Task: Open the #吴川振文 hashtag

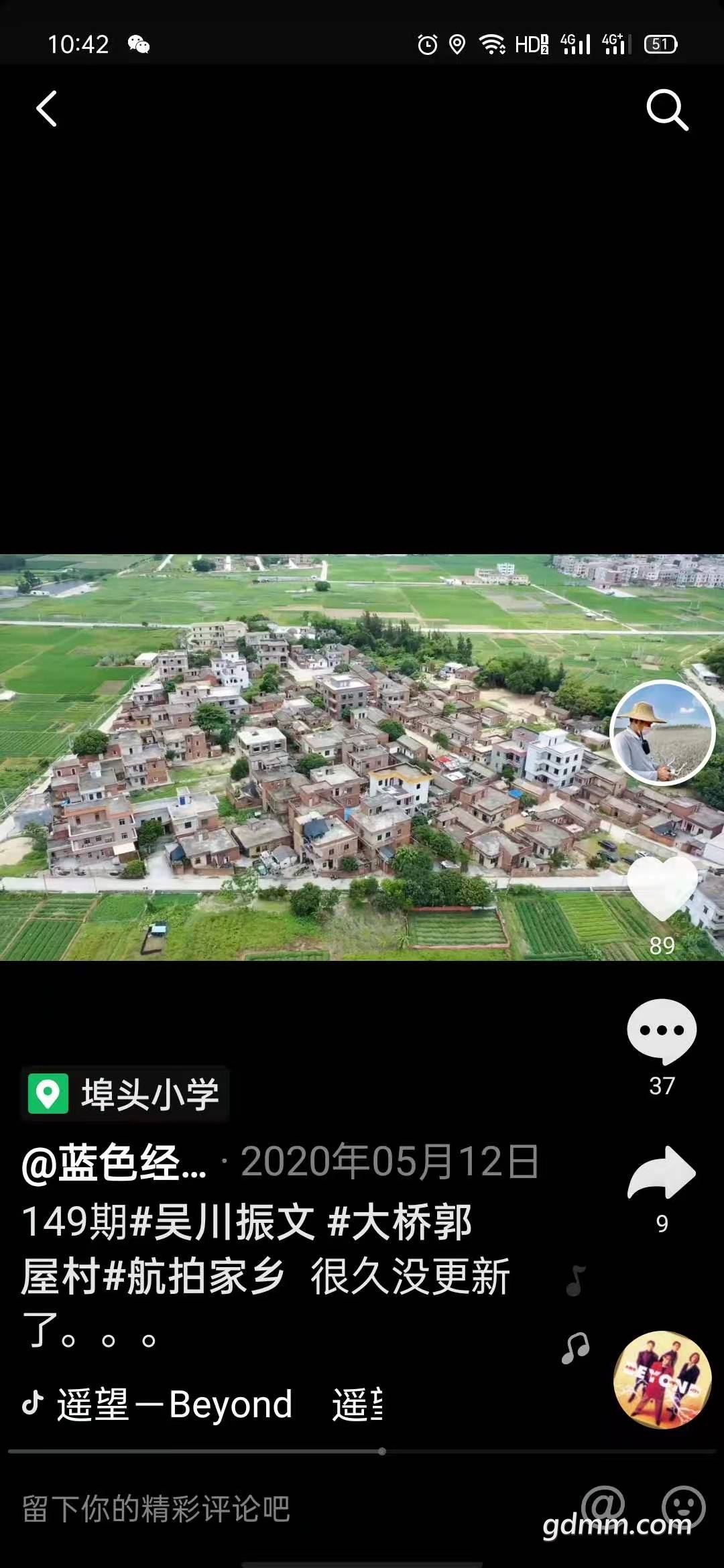Action: [x=221, y=1221]
